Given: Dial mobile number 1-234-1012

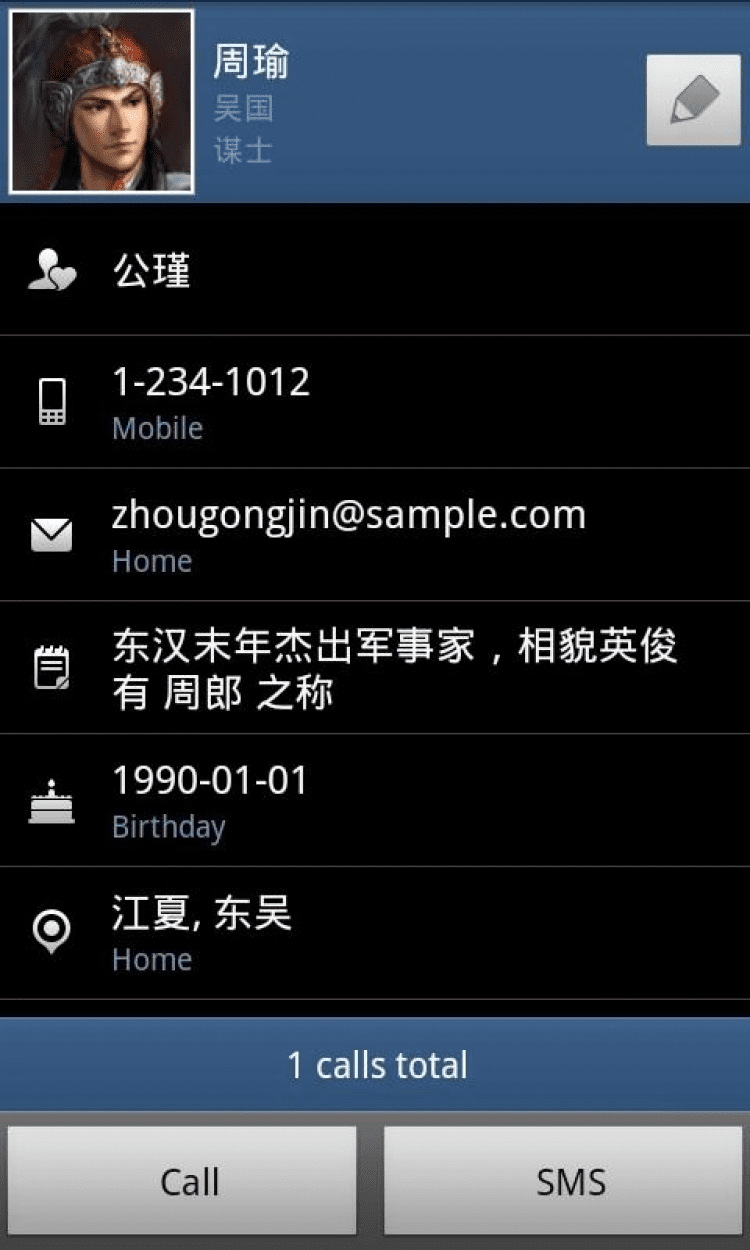Looking at the screenshot, I should point(375,401).
